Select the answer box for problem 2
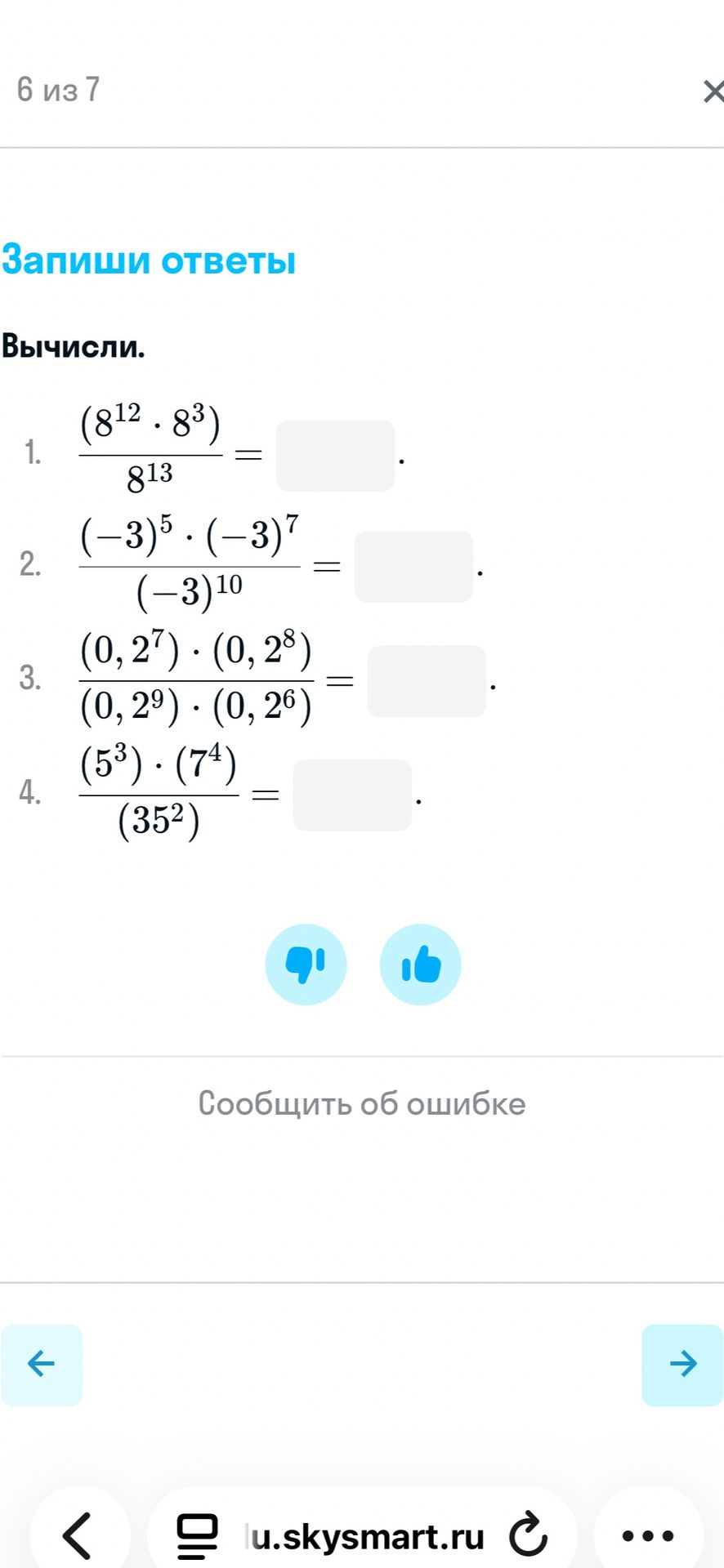Image resolution: width=724 pixels, height=1568 pixels. (x=413, y=567)
